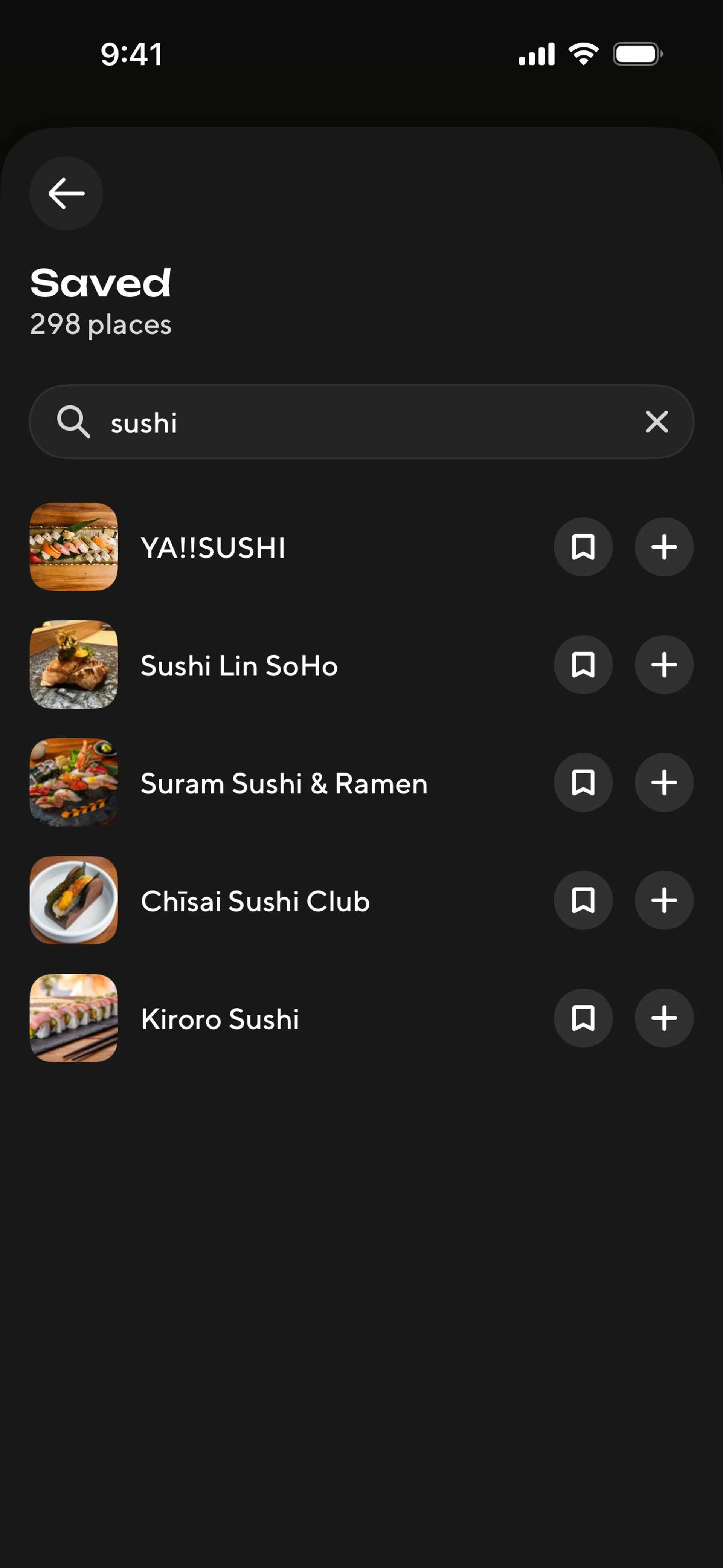The width and height of the screenshot is (723, 1568).
Task: Tap the sushi search field
Action: (359, 422)
